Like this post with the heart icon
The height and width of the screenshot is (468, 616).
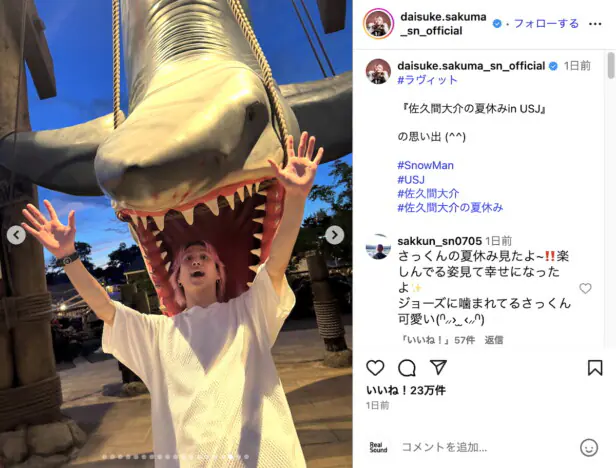pyautogui.click(x=375, y=368)
